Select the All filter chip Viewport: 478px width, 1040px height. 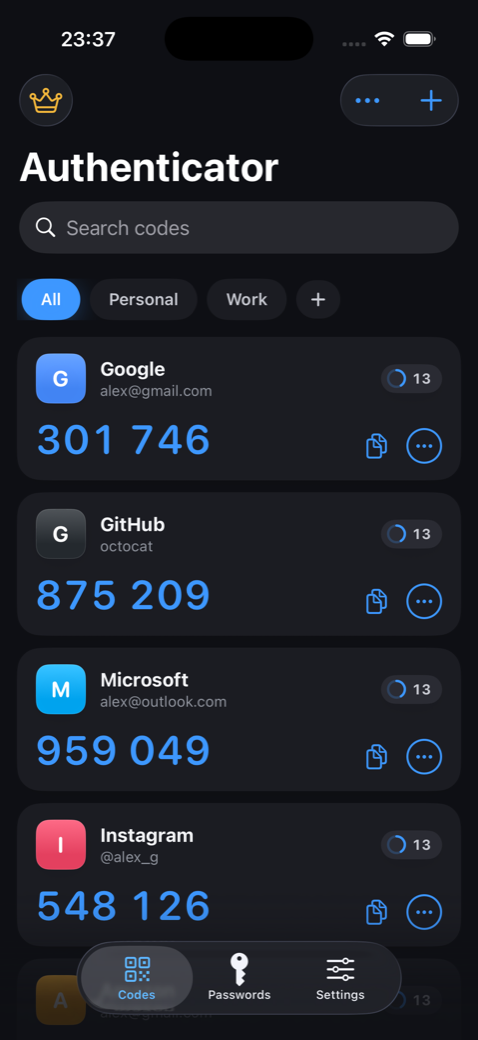tap(51, 299)
